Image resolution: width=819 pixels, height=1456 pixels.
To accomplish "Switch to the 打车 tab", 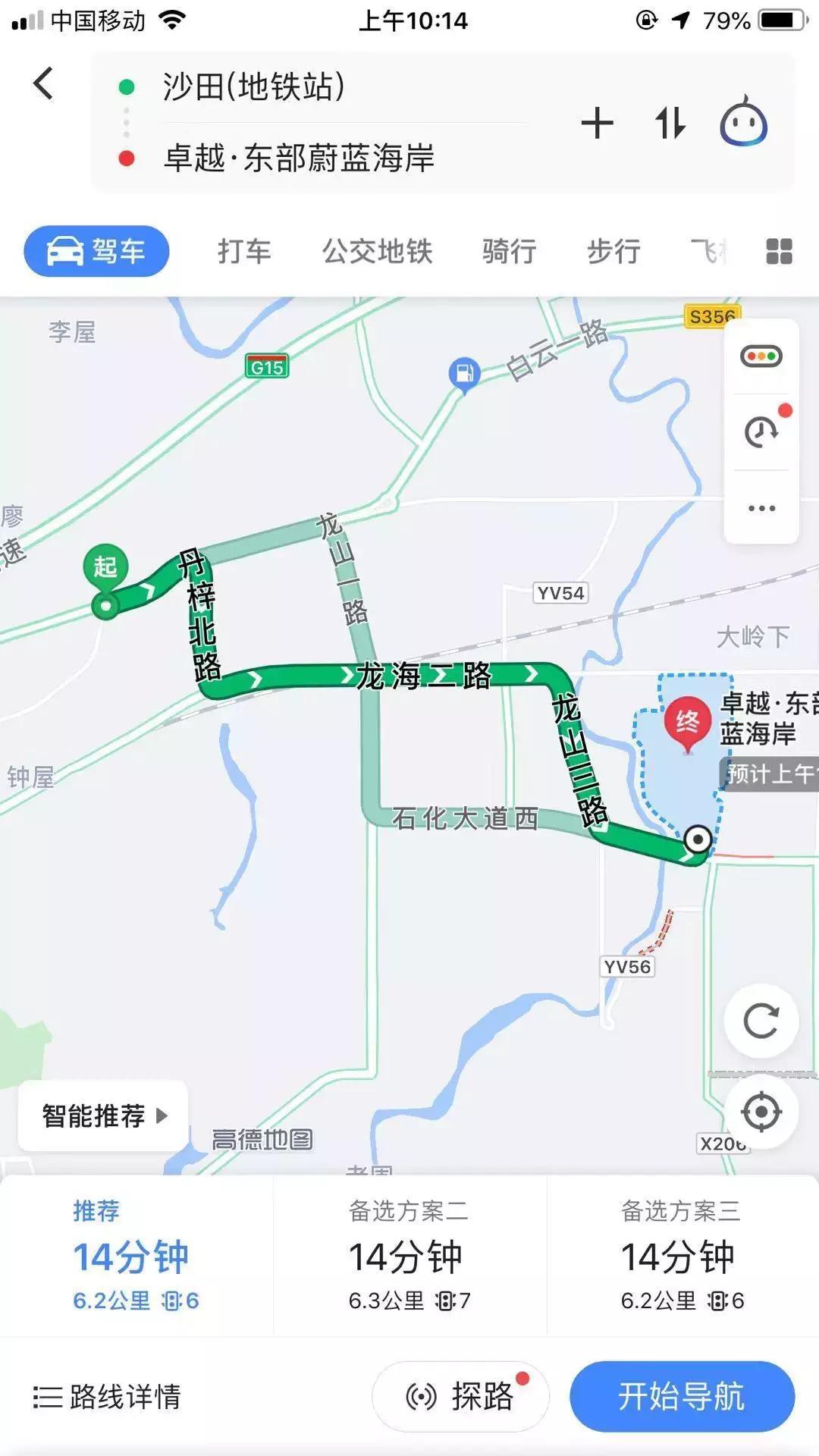I will 243,251.
